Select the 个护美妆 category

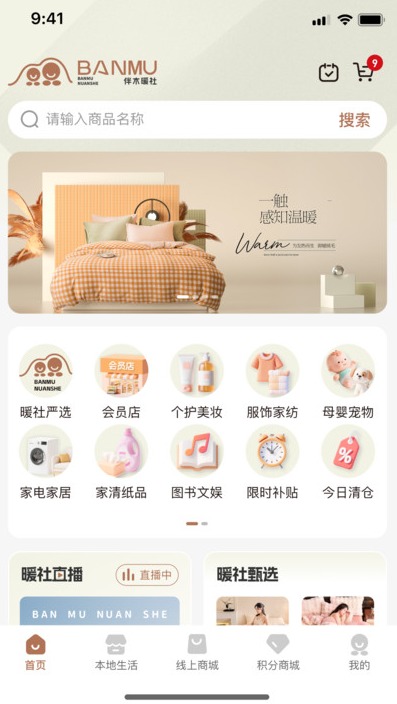click(197, 382)
